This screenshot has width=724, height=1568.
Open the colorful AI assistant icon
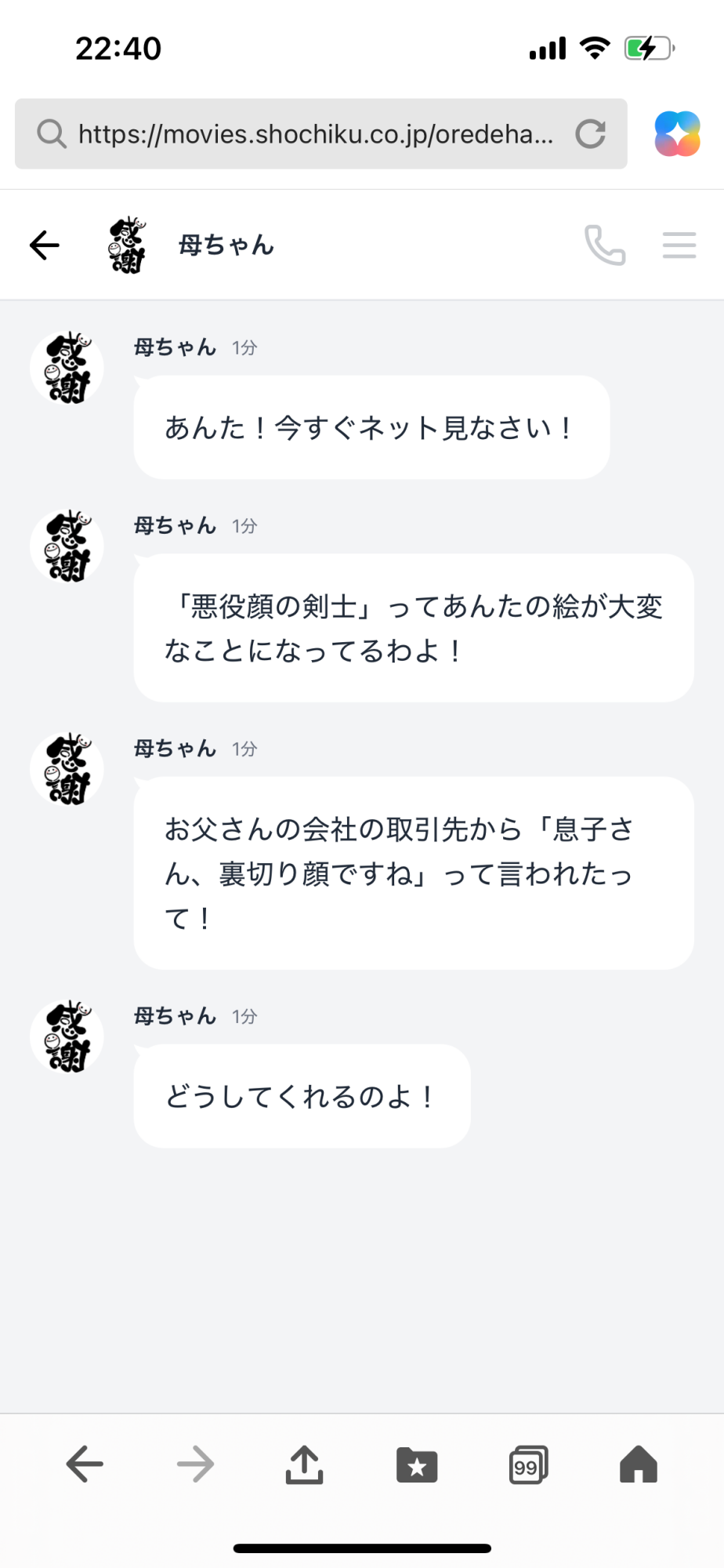(x=677, y=134)
